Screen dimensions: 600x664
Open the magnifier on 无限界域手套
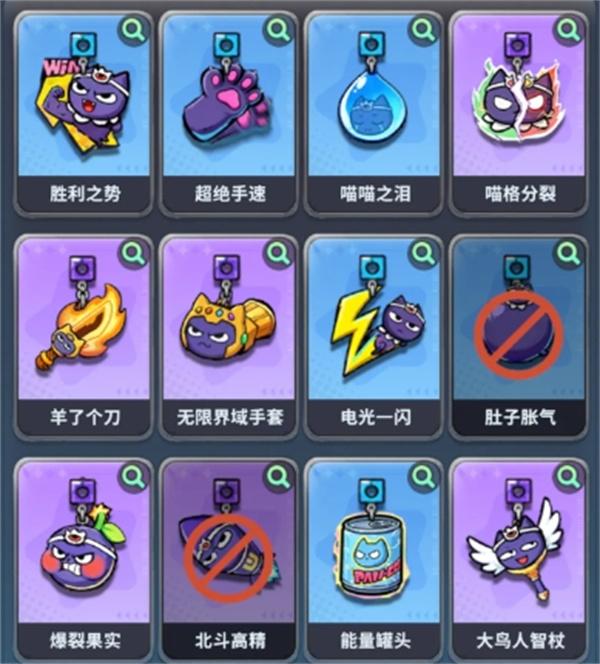[x=279, y=254]
